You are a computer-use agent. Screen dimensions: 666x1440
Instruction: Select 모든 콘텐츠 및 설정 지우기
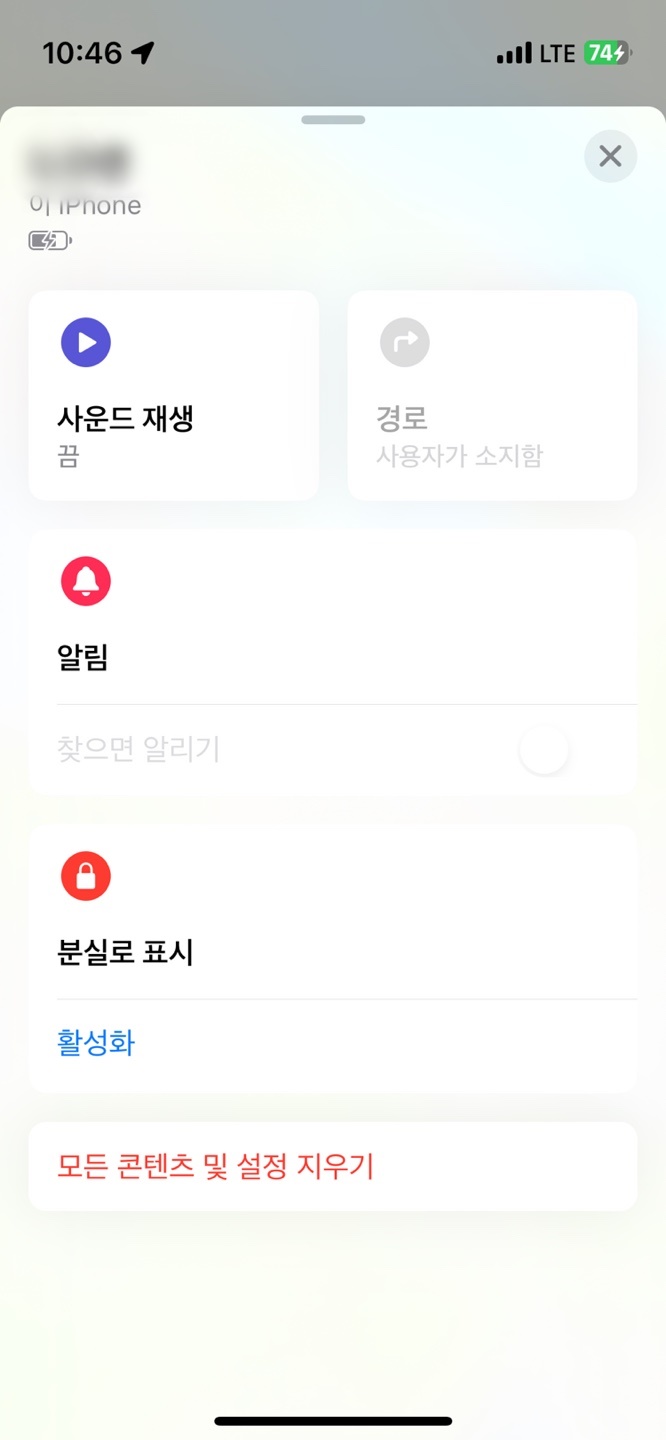(x=333, y=1166)
